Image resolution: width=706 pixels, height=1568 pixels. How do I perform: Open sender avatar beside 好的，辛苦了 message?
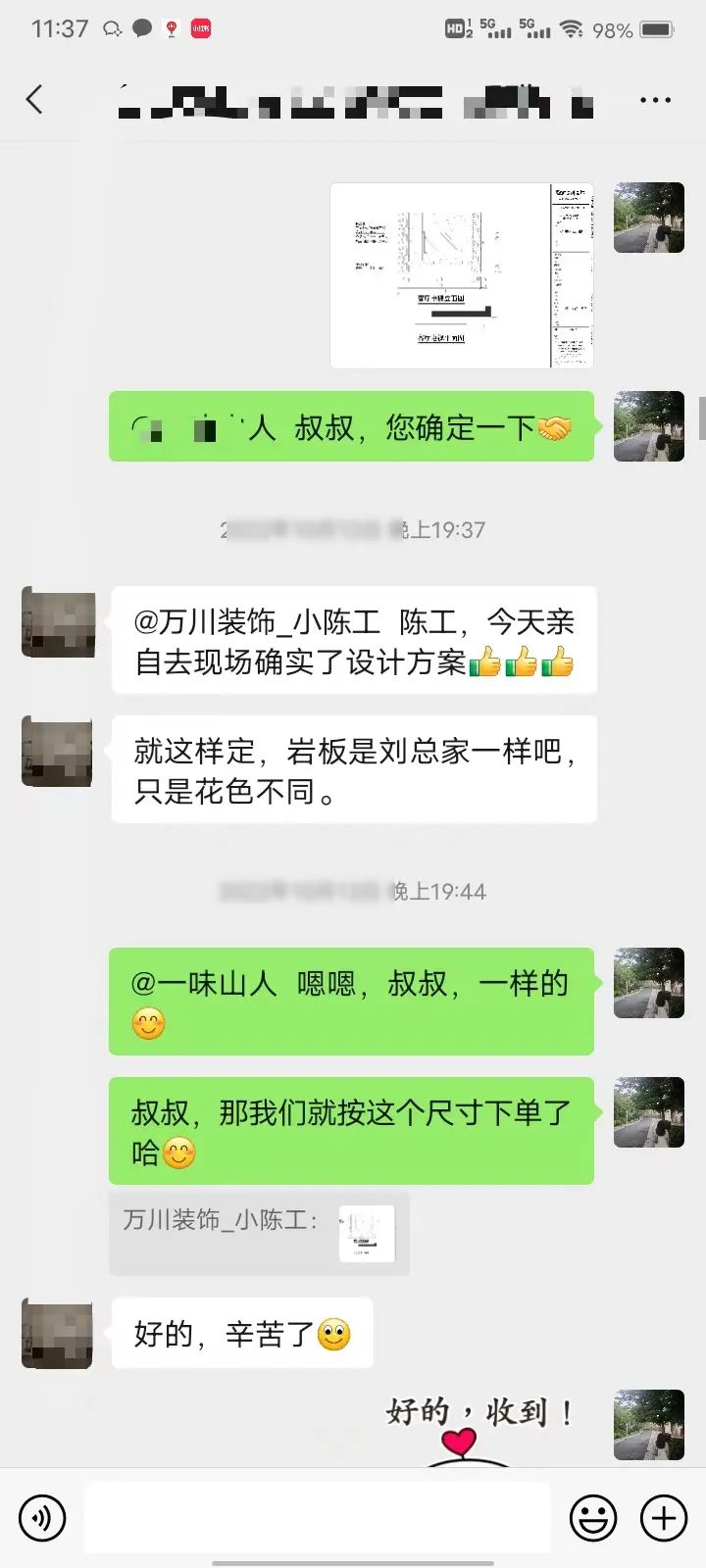(x=57, y=1334)
